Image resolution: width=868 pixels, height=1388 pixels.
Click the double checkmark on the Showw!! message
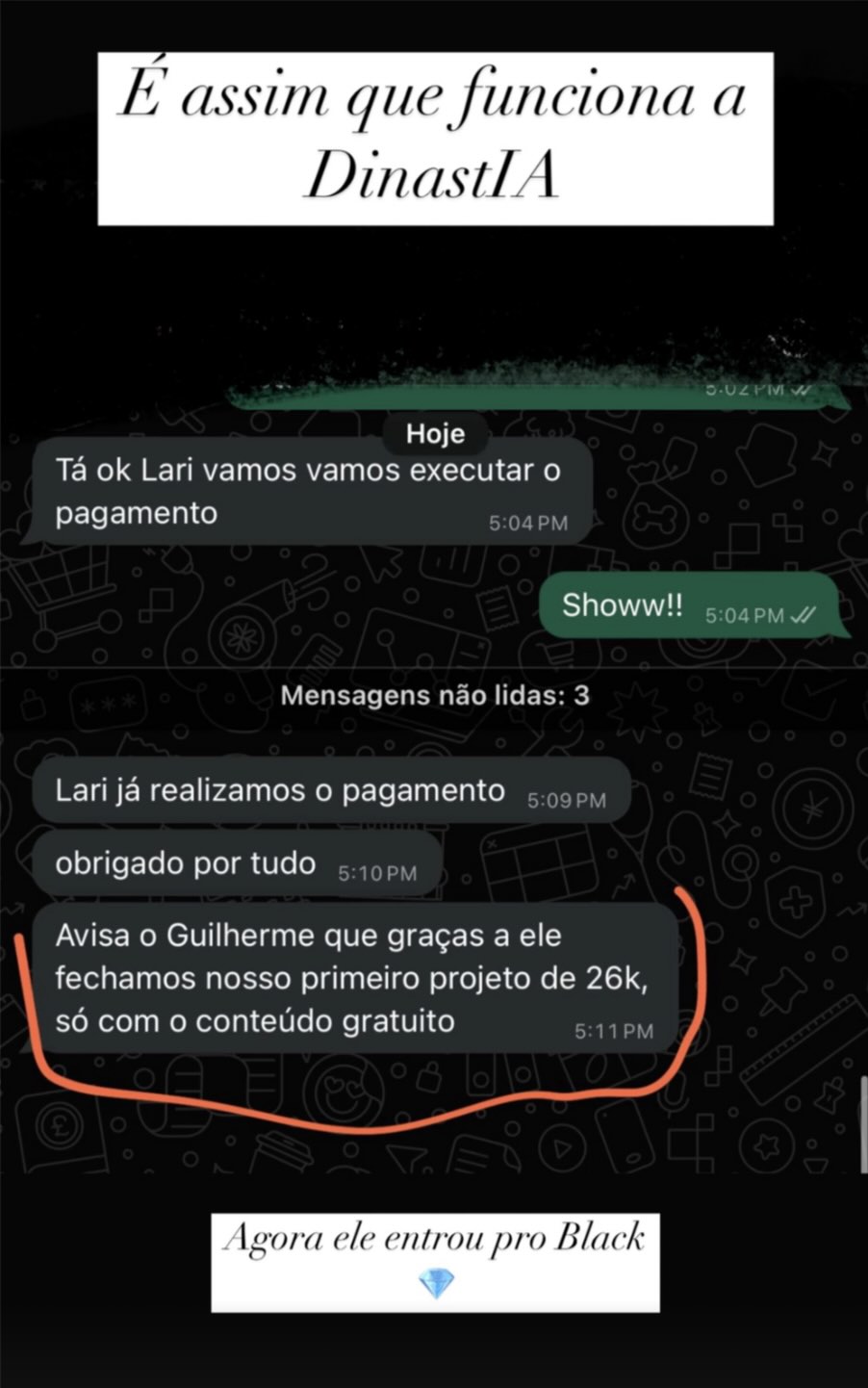[x=804, y=616]
